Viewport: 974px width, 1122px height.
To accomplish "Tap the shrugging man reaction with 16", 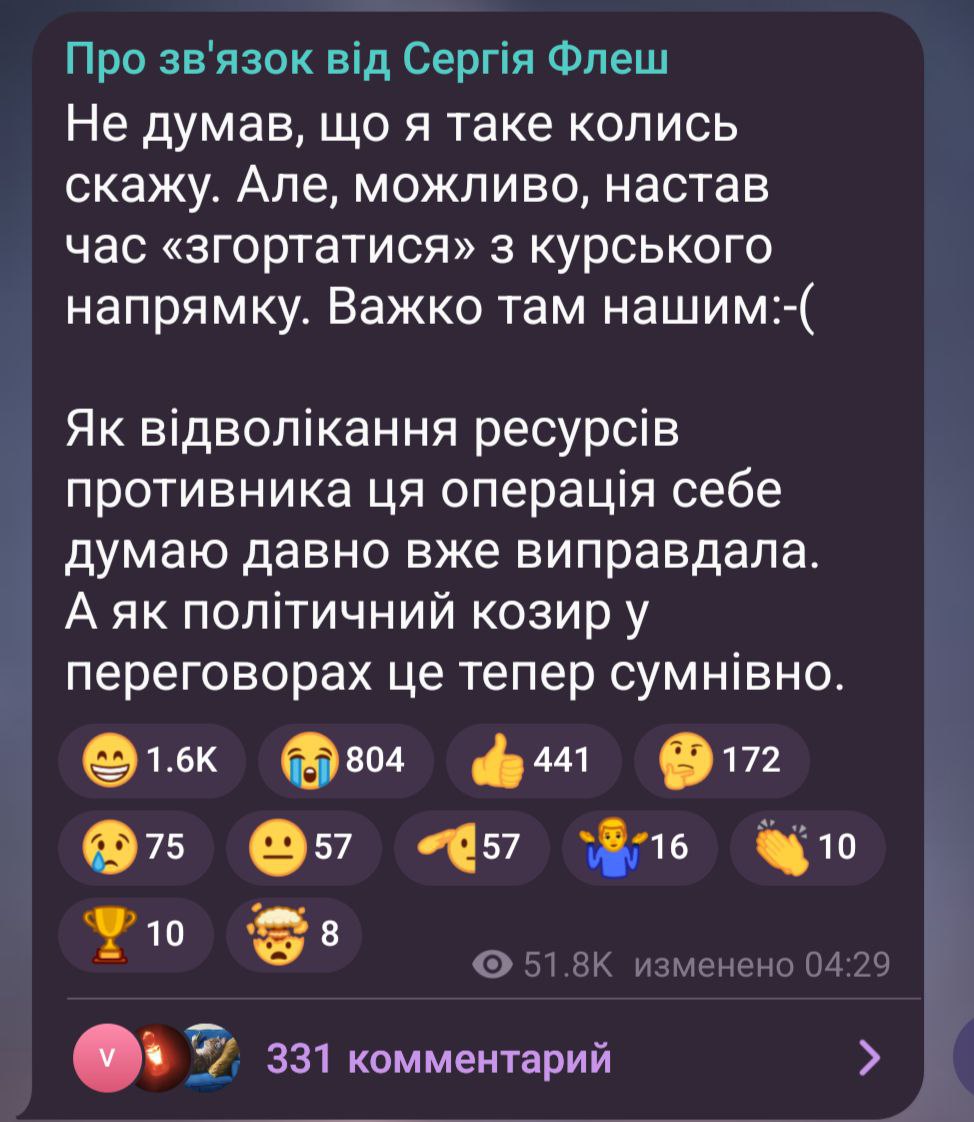I will coord(639,847).
